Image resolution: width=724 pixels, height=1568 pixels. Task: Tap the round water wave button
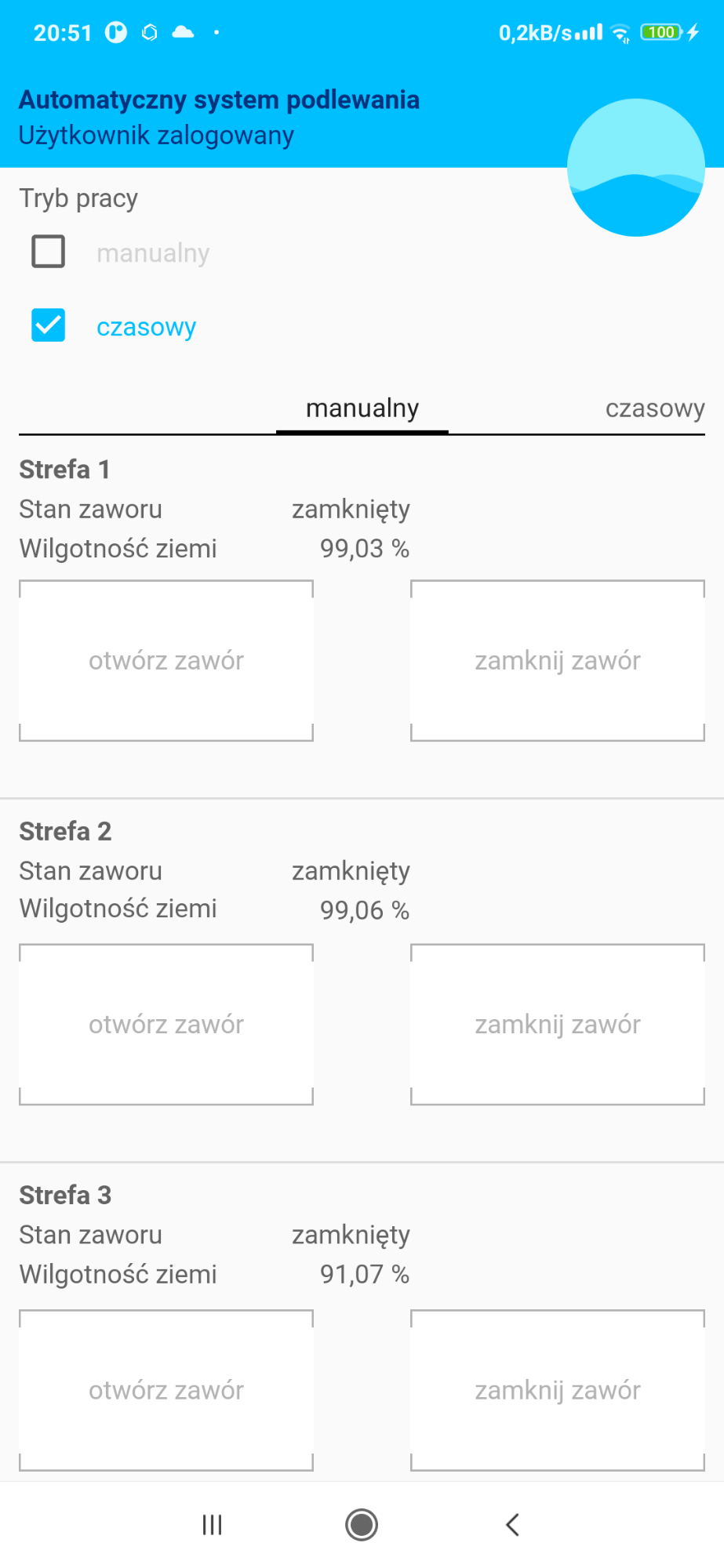click(636, 168)
